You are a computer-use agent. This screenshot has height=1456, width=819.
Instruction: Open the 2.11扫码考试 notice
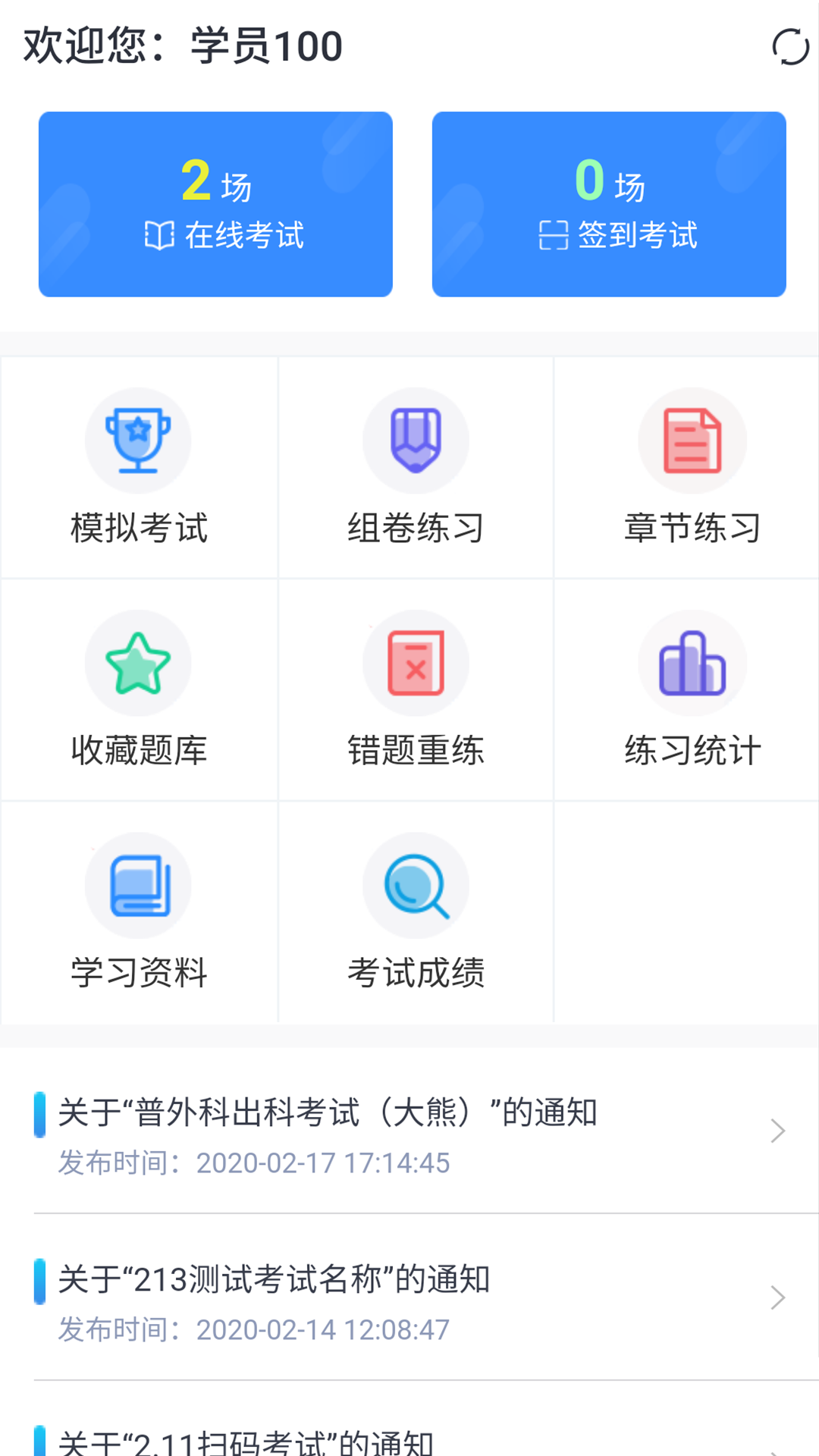pyautogui.click(x=409, y=1441)
